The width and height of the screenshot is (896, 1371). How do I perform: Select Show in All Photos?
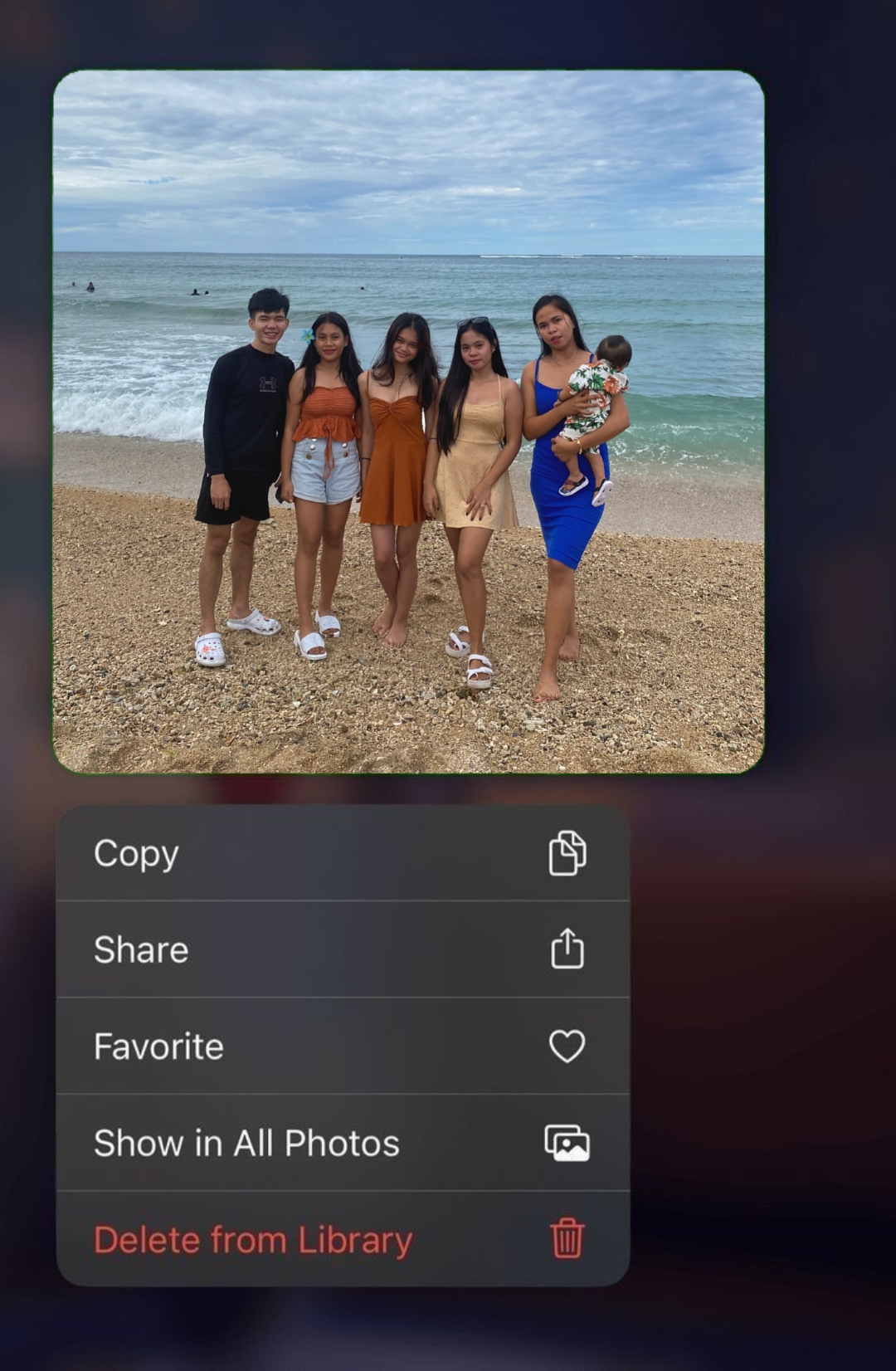[x=342, y=1143]
